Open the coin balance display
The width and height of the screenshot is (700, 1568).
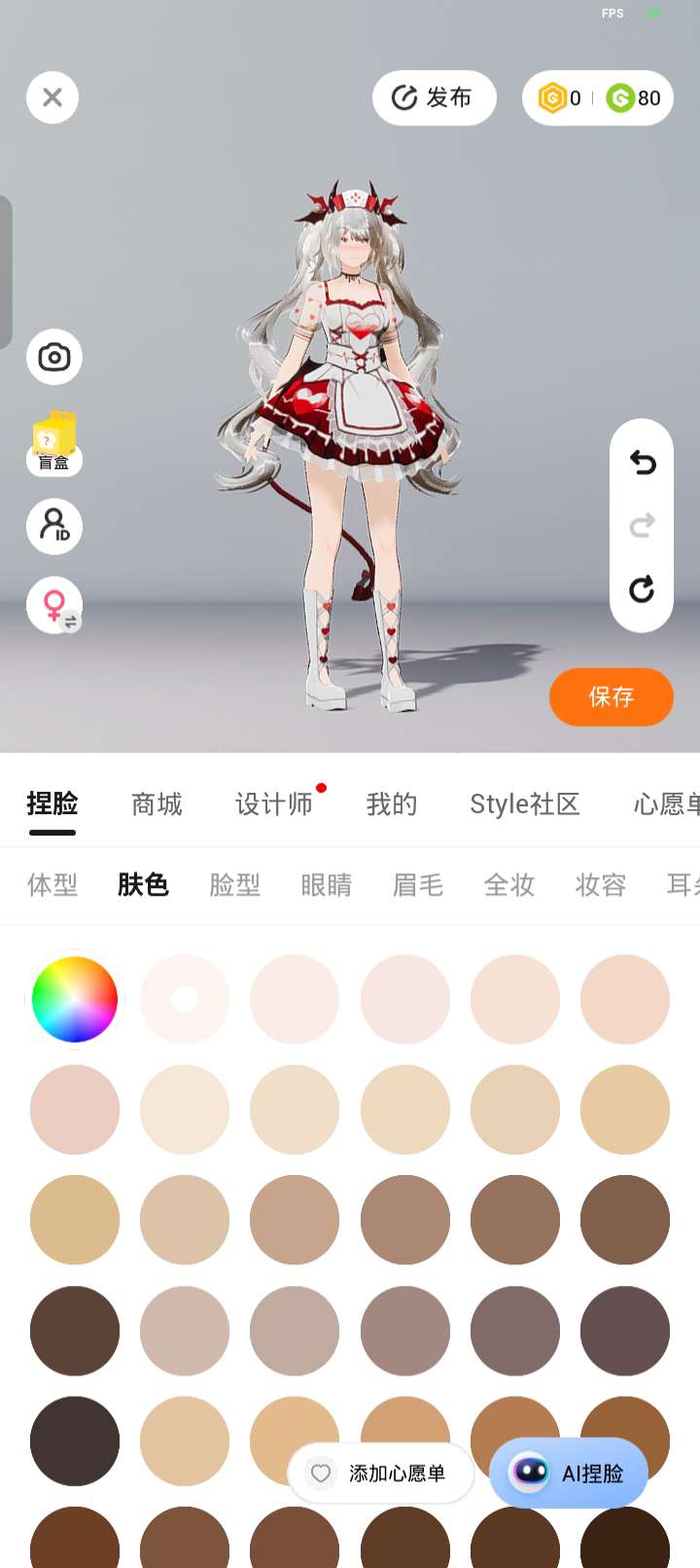tap(597, 97)
